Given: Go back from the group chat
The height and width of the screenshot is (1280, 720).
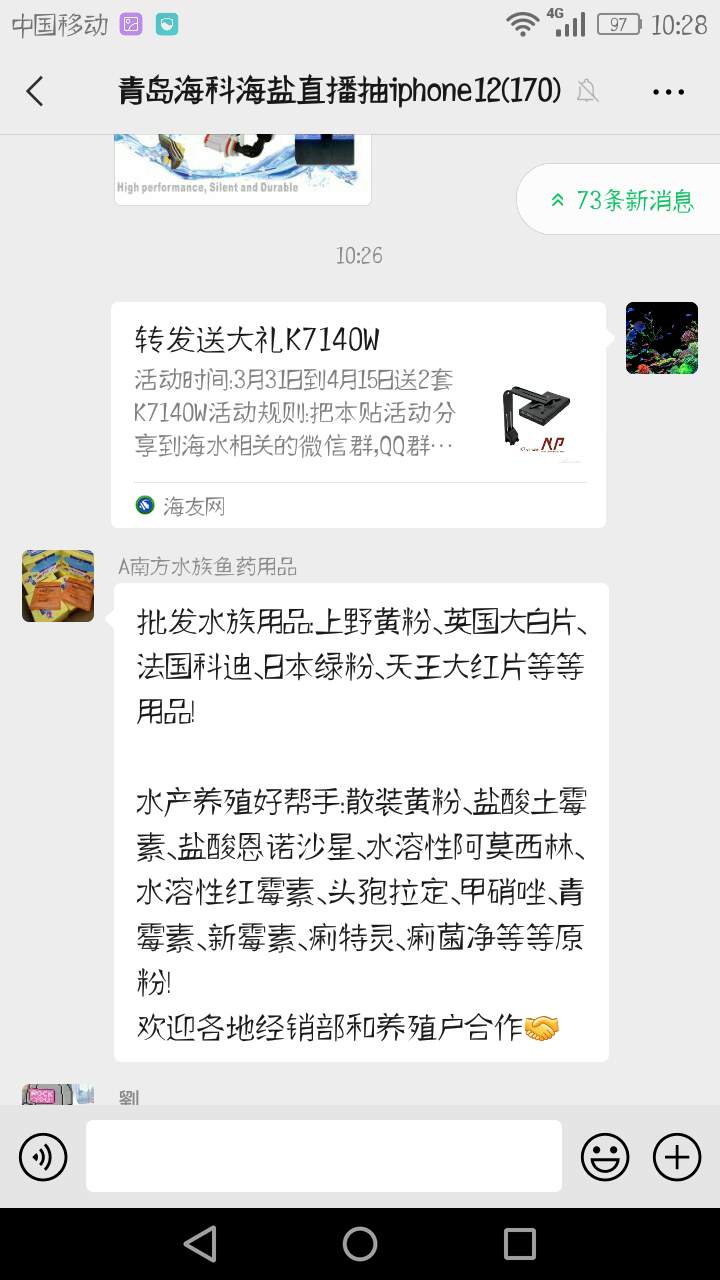Looking at the screenshot, I should (35, 91).
